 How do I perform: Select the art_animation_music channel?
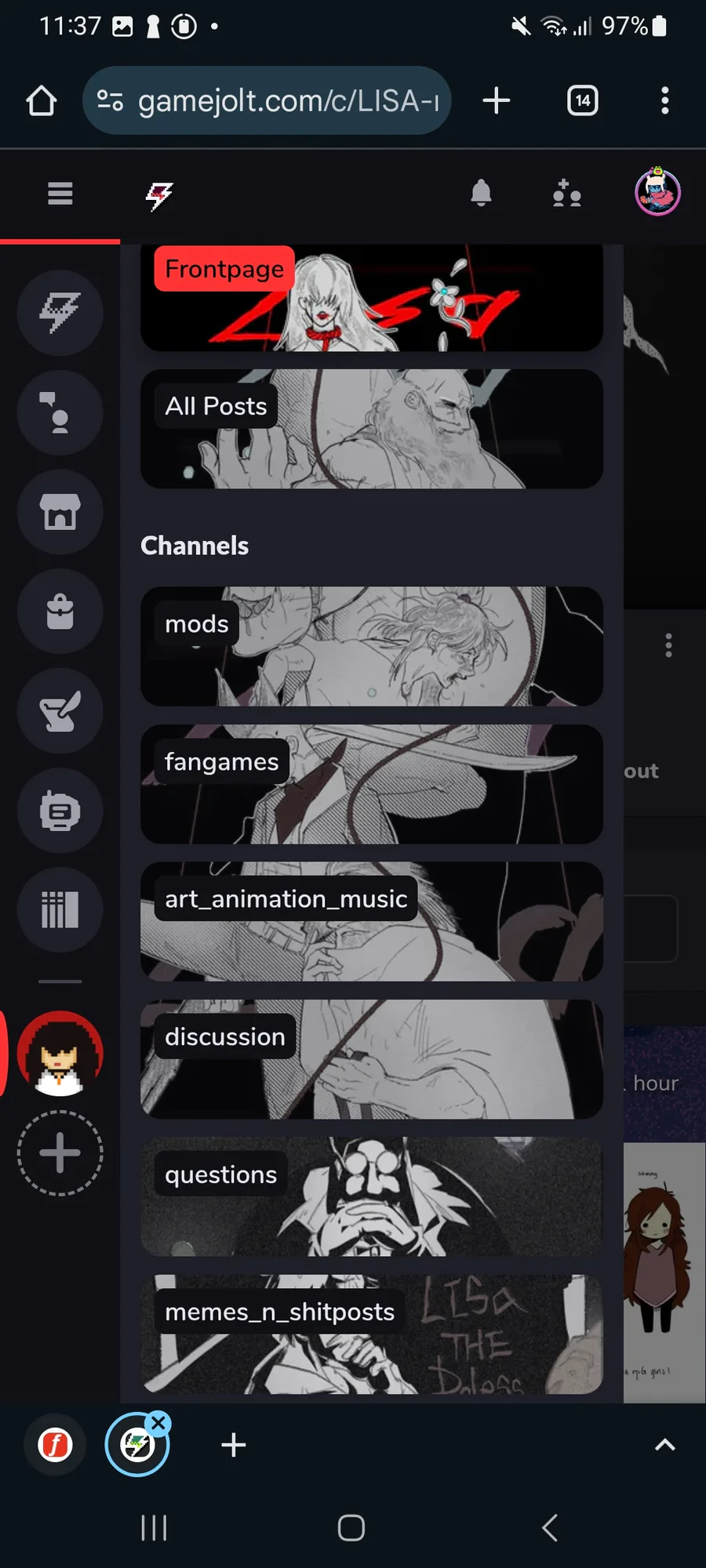(x=371, y=921)
